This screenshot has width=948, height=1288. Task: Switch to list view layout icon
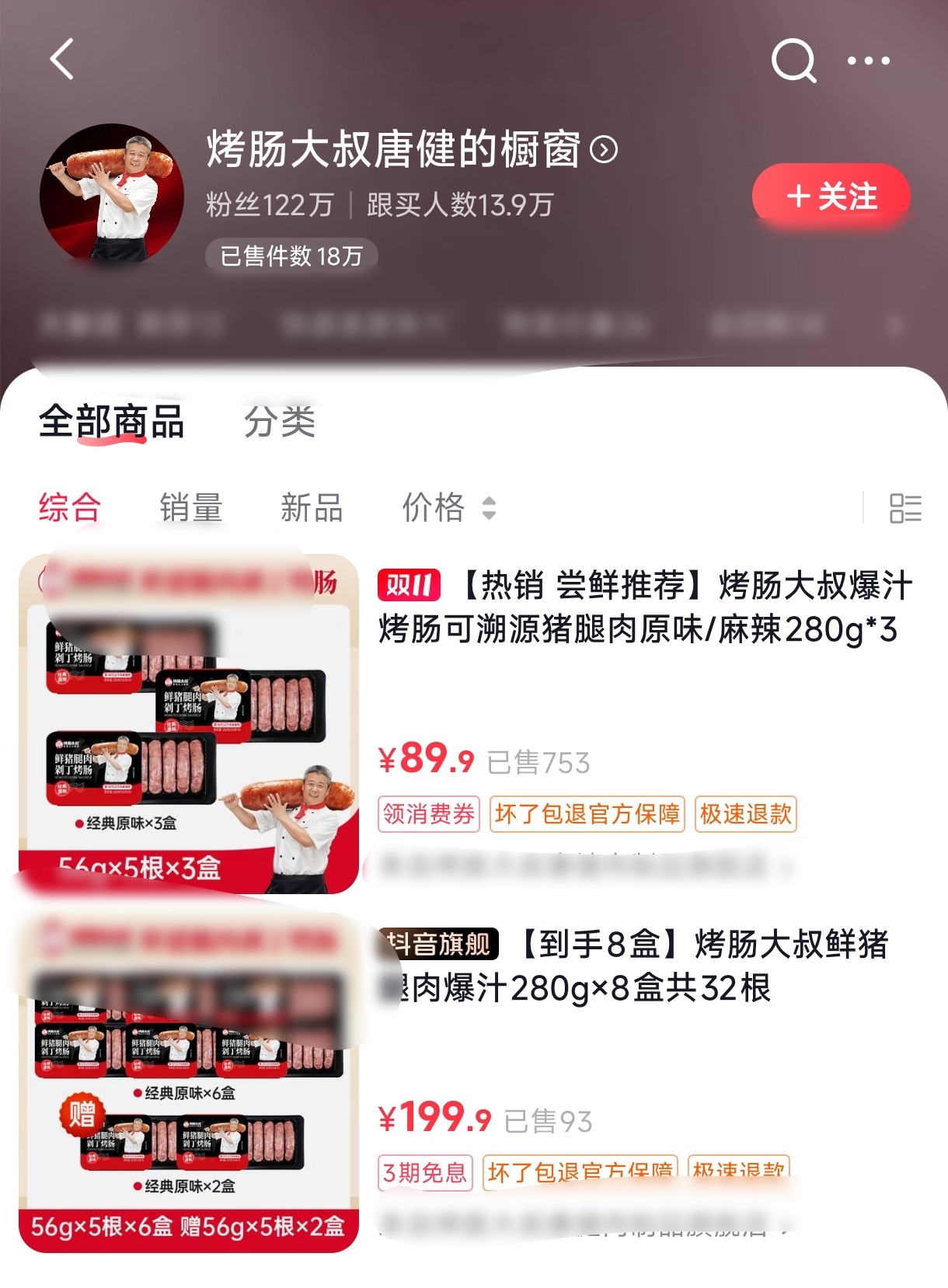tap(905, 507)
